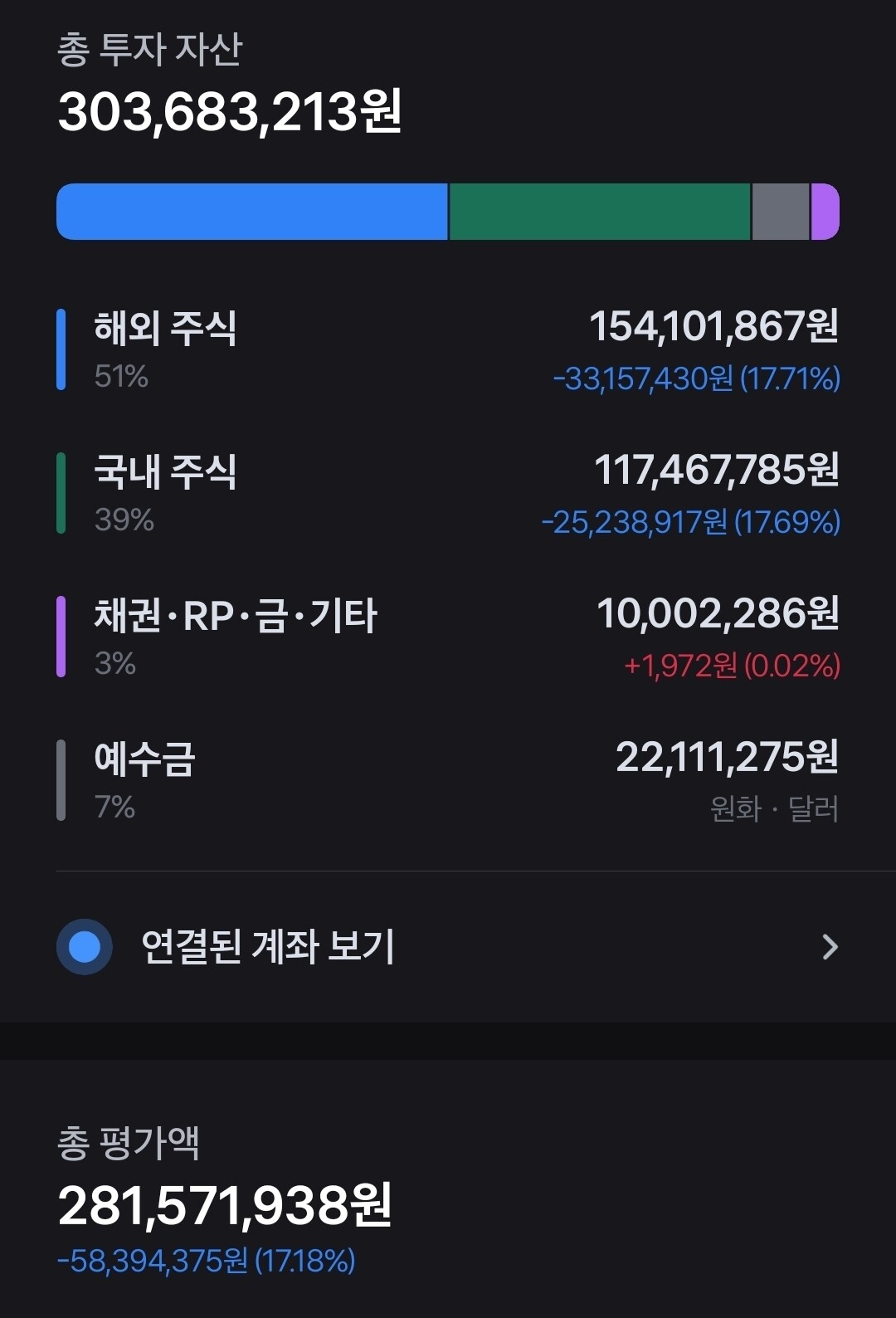This screenshot has width=896, height=1318.
Task: Open the 예수금 balance row
Action: tap(448, 781)
